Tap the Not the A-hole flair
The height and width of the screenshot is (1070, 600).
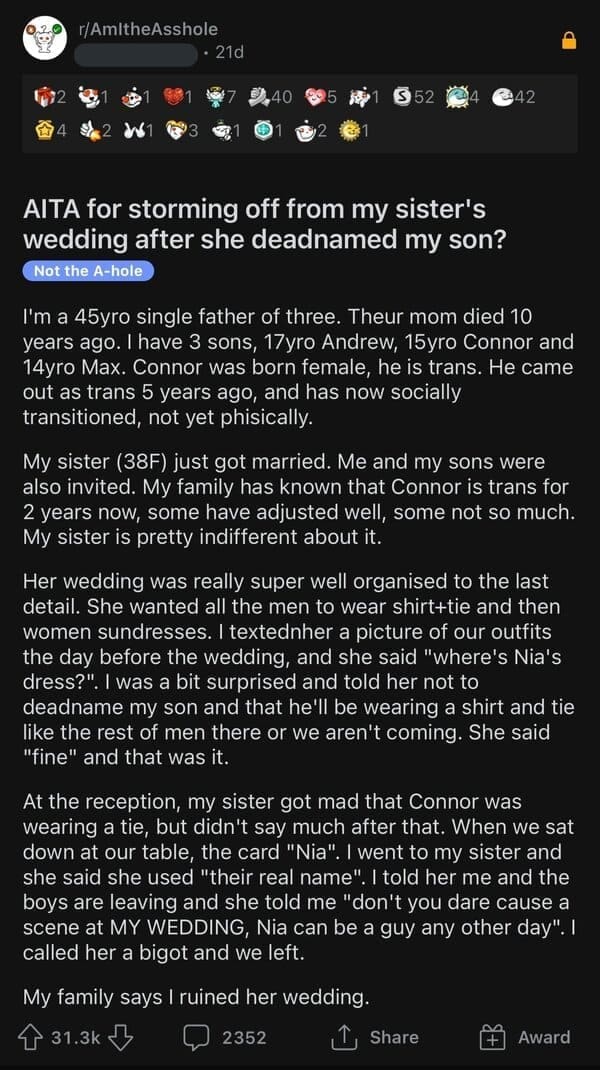89,271
